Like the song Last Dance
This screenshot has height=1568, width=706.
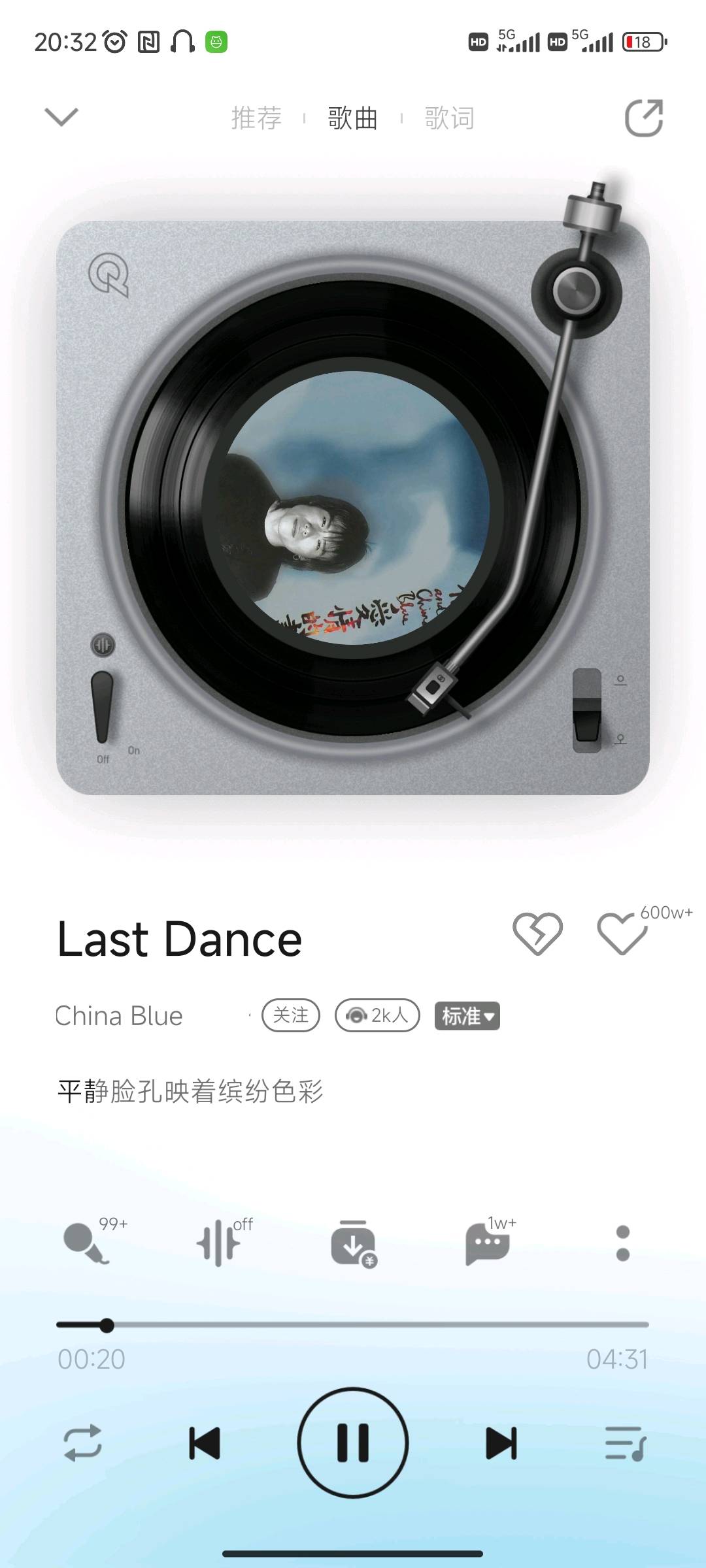[622, 934]
